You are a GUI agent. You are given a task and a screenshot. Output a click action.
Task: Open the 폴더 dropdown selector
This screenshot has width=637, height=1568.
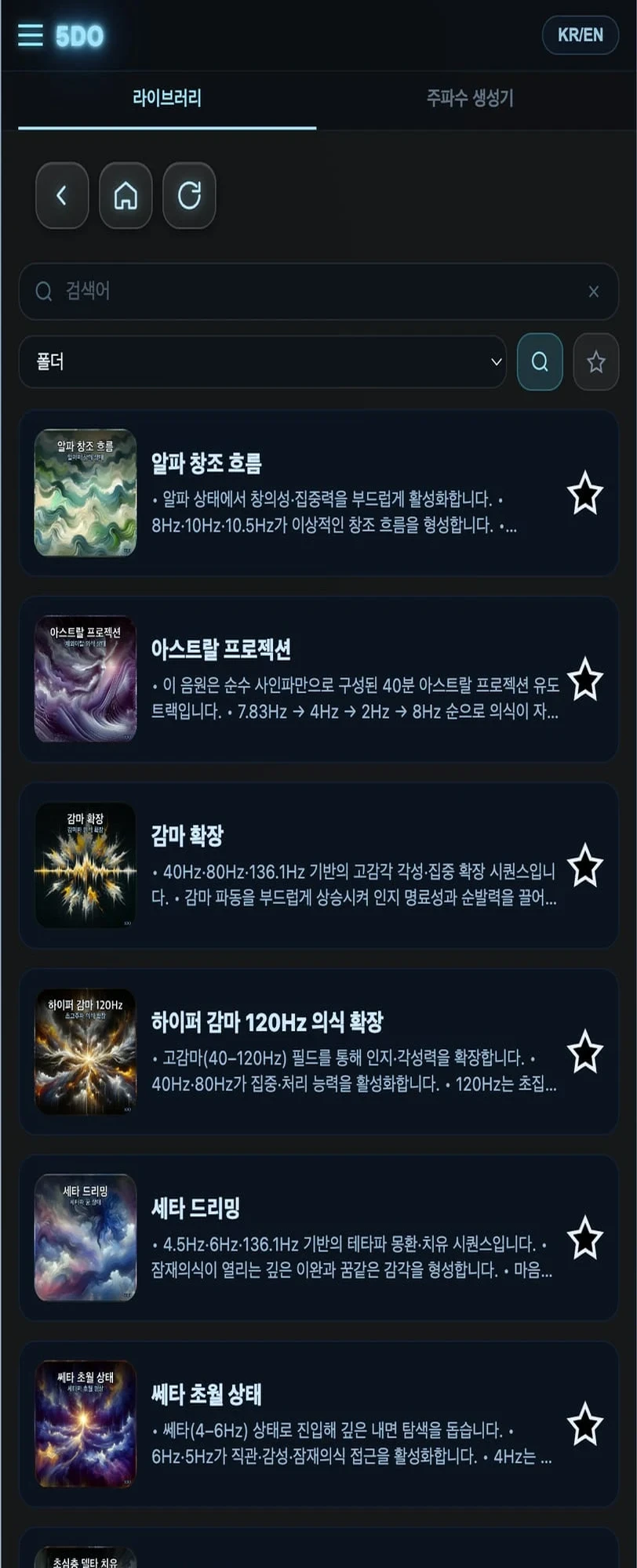pos(264,361)
